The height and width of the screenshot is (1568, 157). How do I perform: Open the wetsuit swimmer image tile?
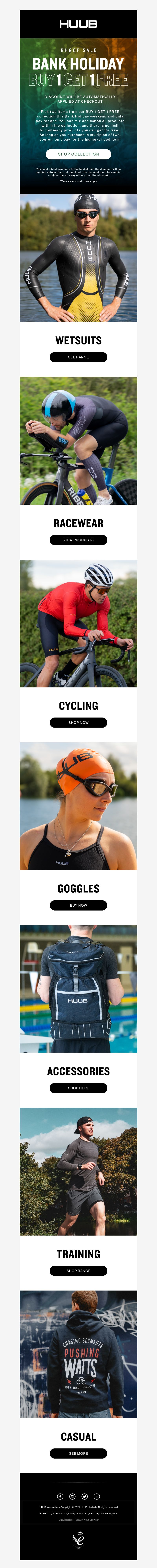(x=78, y=258)
